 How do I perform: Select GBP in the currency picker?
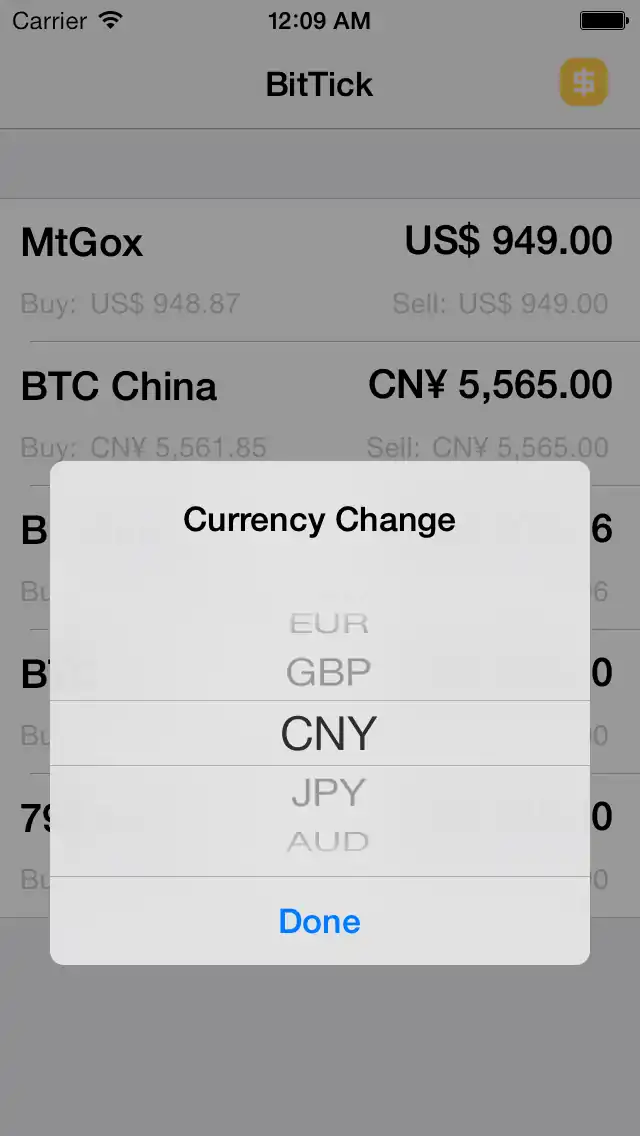328,672
